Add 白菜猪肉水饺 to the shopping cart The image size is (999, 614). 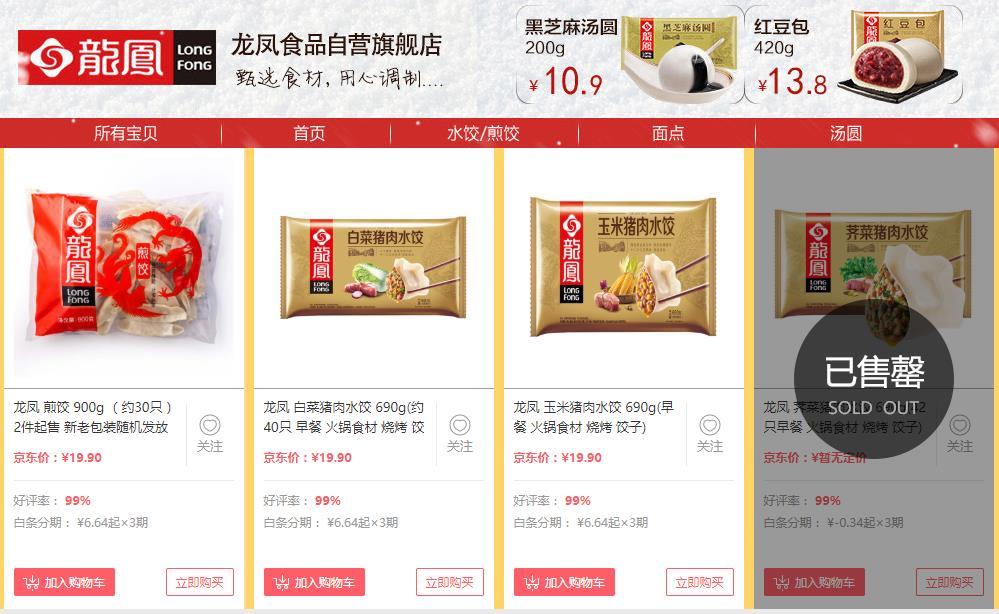pyautogui.click(x=314, y=582)
